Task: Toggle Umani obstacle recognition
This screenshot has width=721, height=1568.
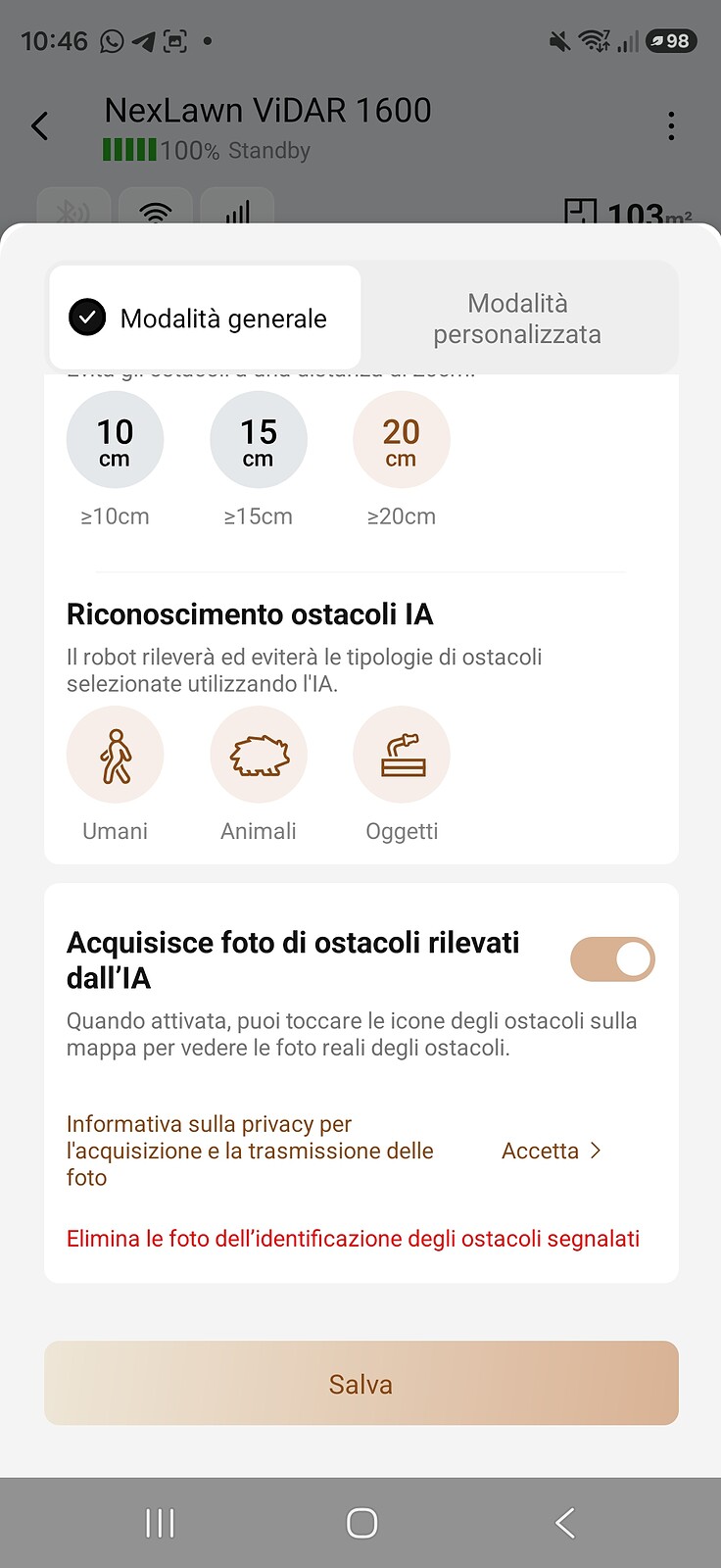Action: point(115,755)
